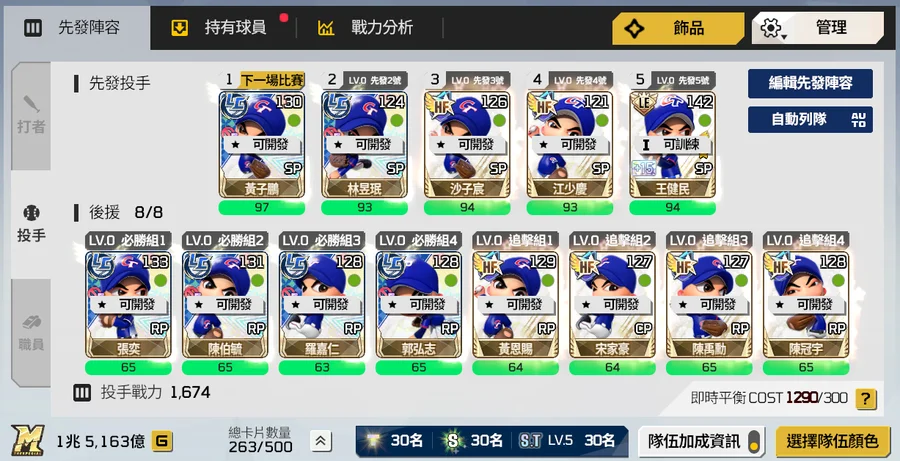The image size is (900, 461).
Task: Open 隊伍加成資訊
Action: click(701, 441)
